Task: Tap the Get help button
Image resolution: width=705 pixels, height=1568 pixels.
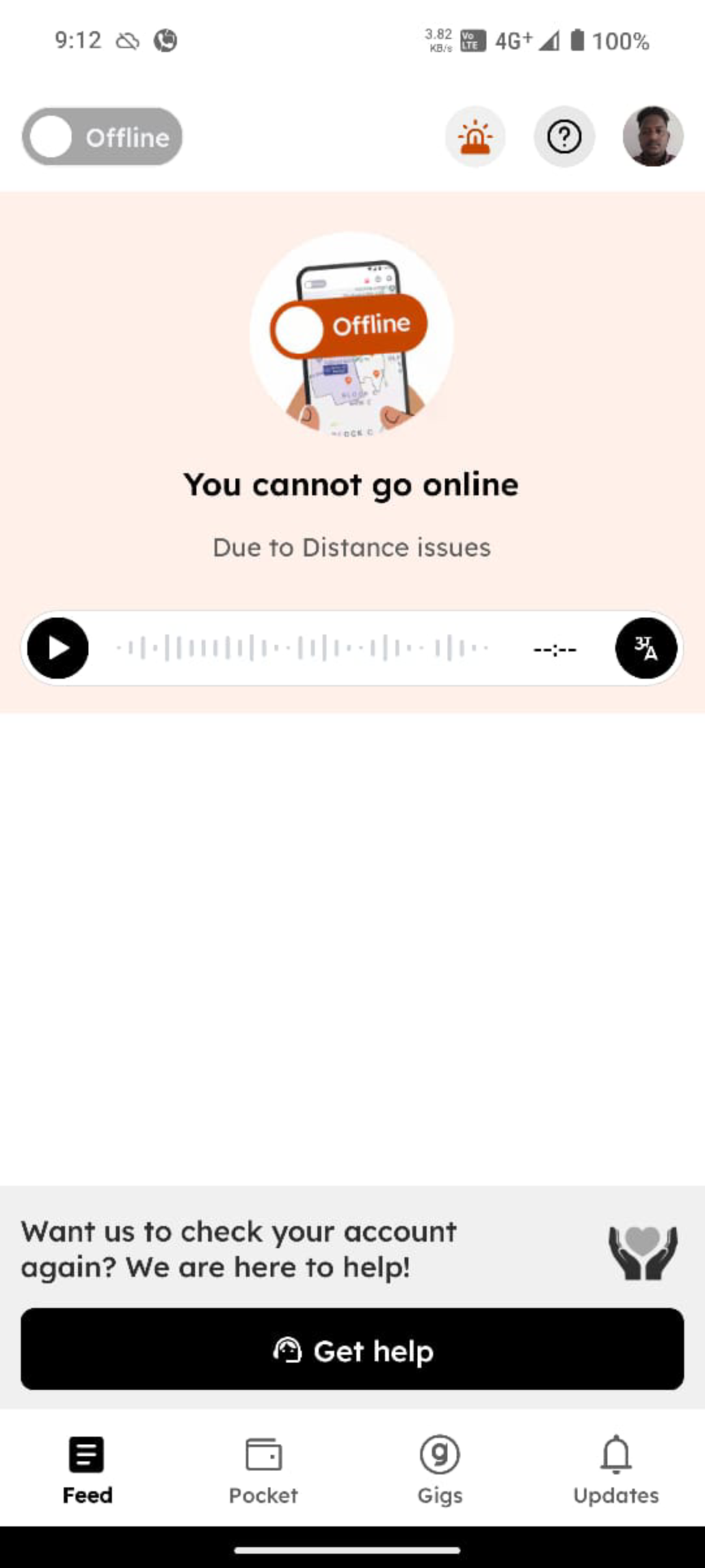Action: click(352, 1349)
